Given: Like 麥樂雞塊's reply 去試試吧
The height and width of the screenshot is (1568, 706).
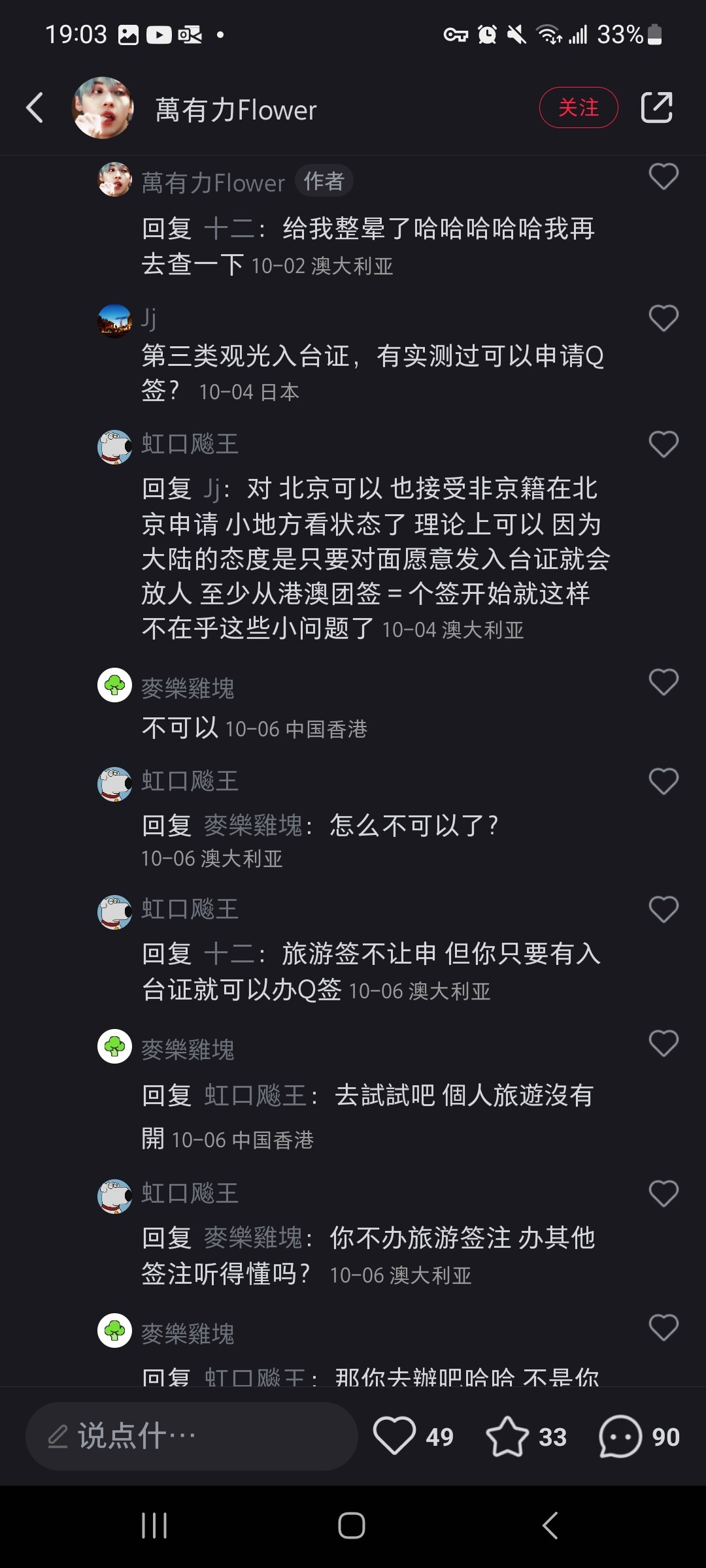Looking at the screenshot, I should pyautogui.click(x=663, y=1043).
